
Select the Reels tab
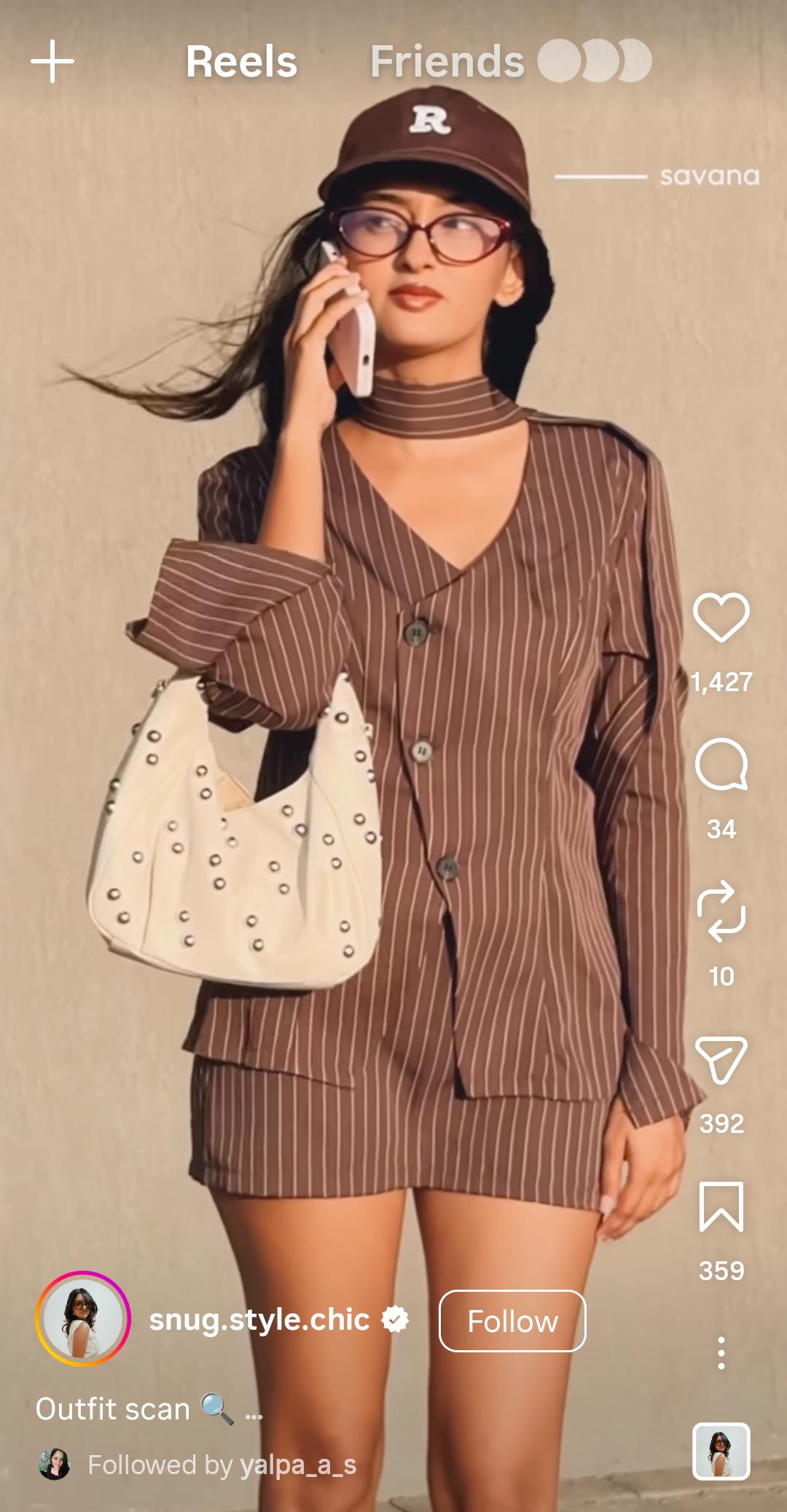pyautogui.click(x=241, y=62)
